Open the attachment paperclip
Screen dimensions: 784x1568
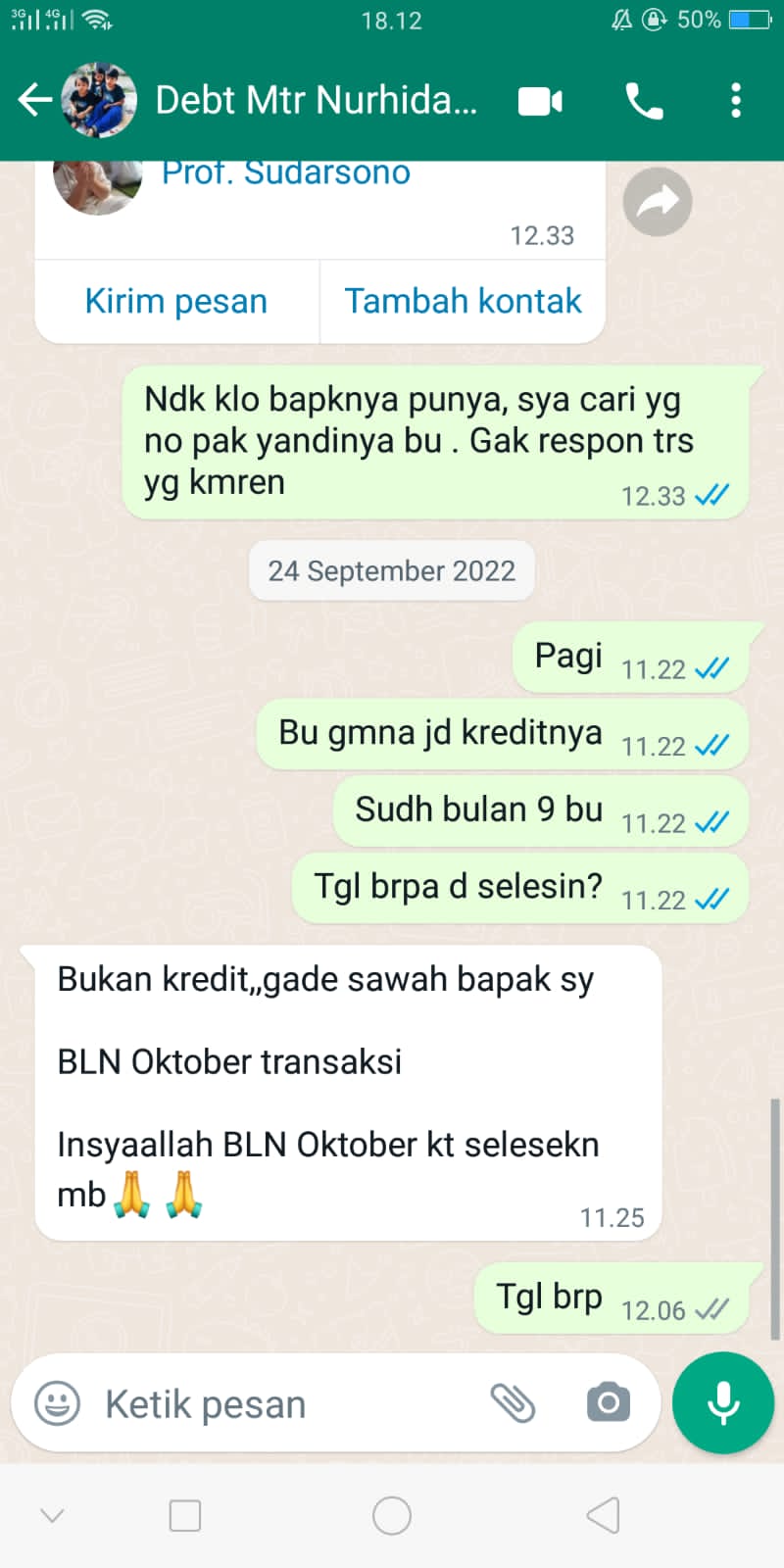[x=513, y=1403]
